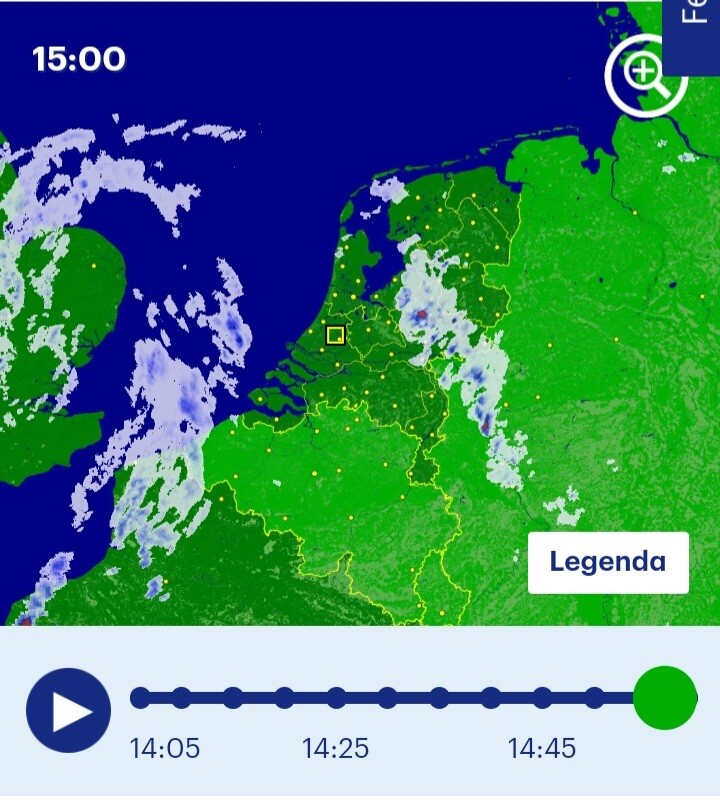The height and width of the screenshot is (806, 720).
Task: Jump to the 14:25 timeline point
Action: (336, 698)
